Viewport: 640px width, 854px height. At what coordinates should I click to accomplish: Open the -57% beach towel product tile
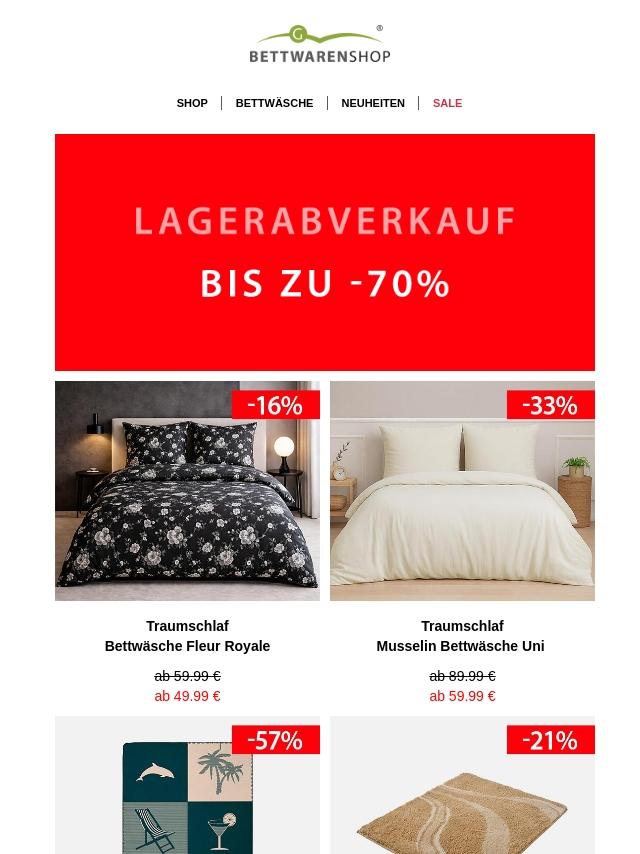(x=187, y=785)
